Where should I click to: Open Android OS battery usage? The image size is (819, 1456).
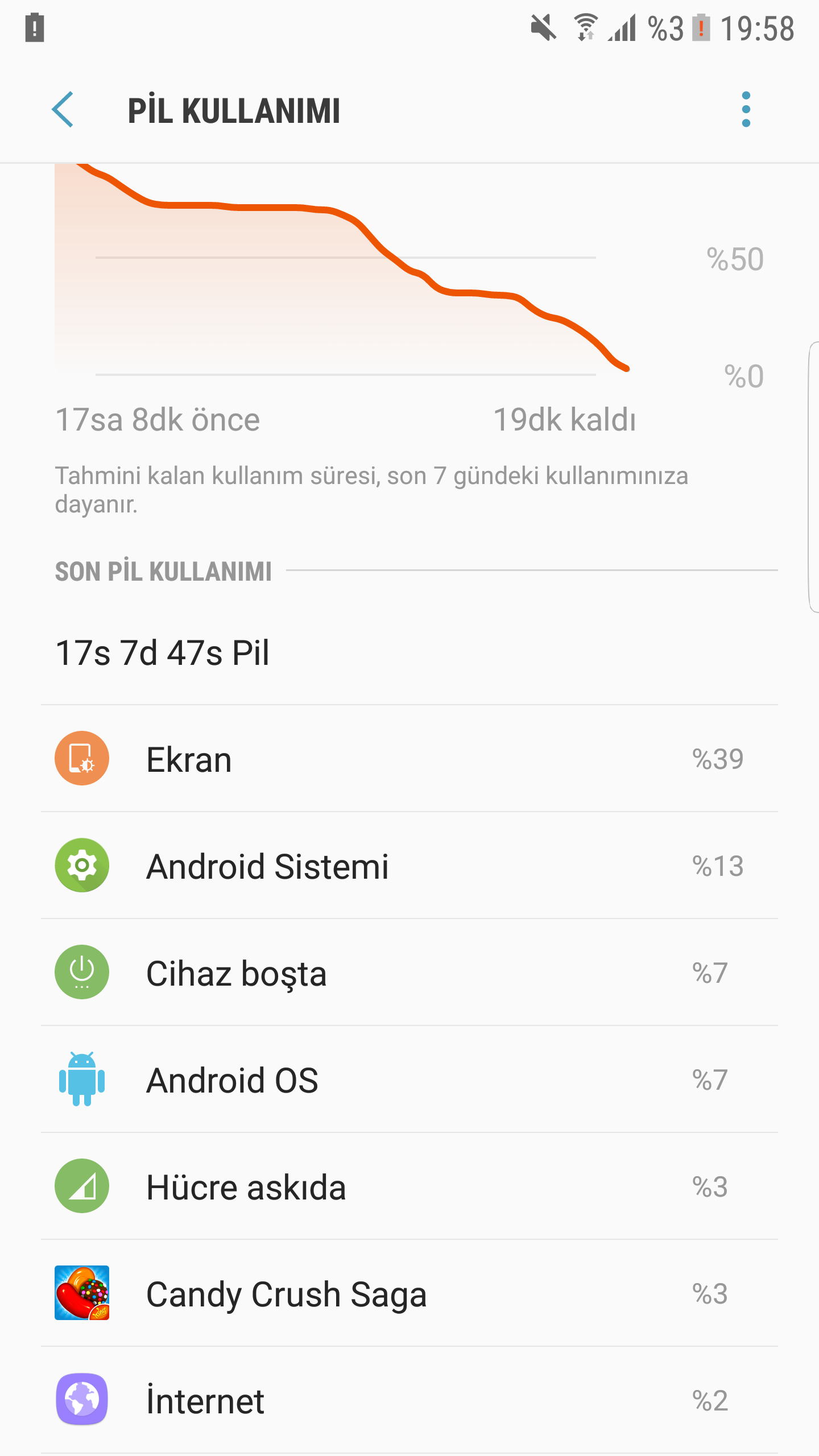(x=409, y=1079)
